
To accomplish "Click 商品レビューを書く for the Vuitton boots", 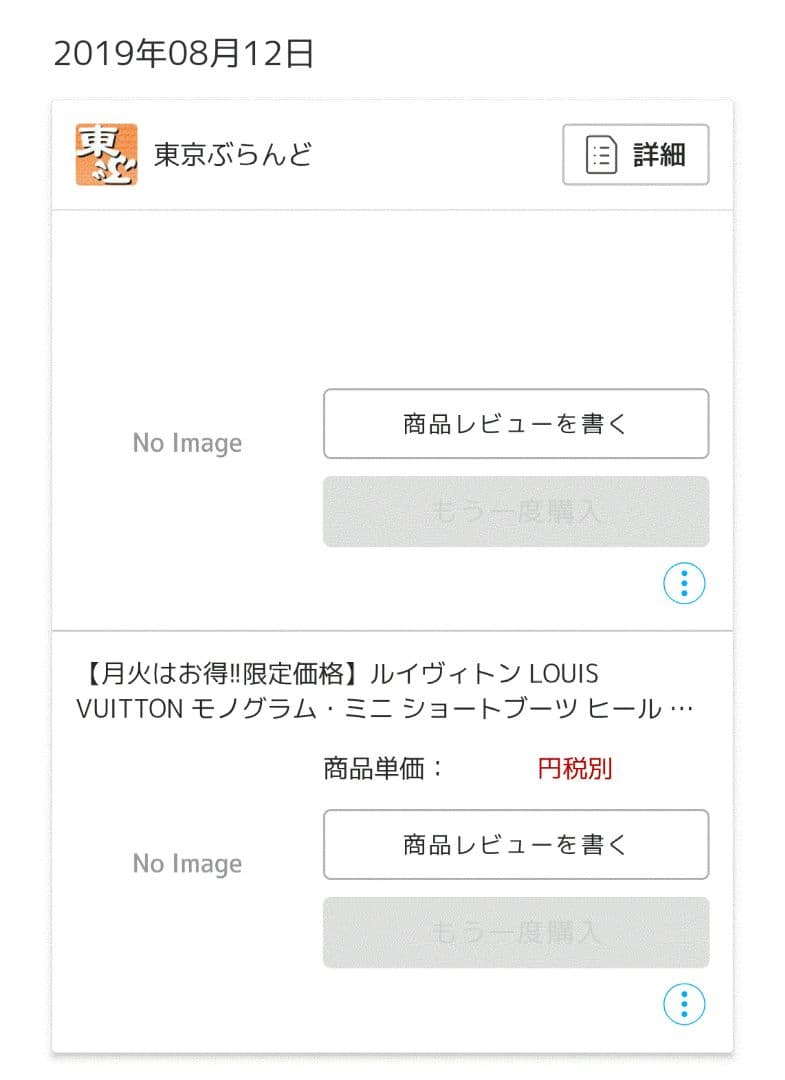I will [x=516, y=845].
